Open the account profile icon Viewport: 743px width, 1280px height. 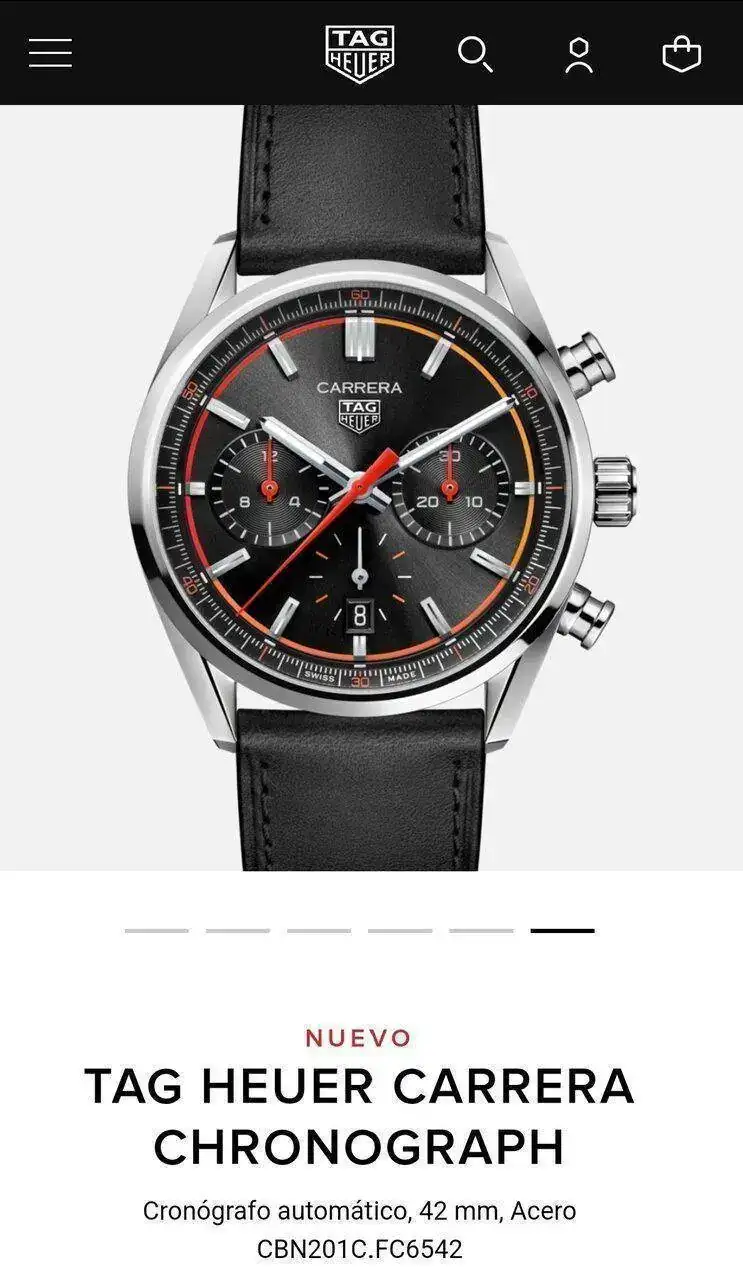pos(579,54)
